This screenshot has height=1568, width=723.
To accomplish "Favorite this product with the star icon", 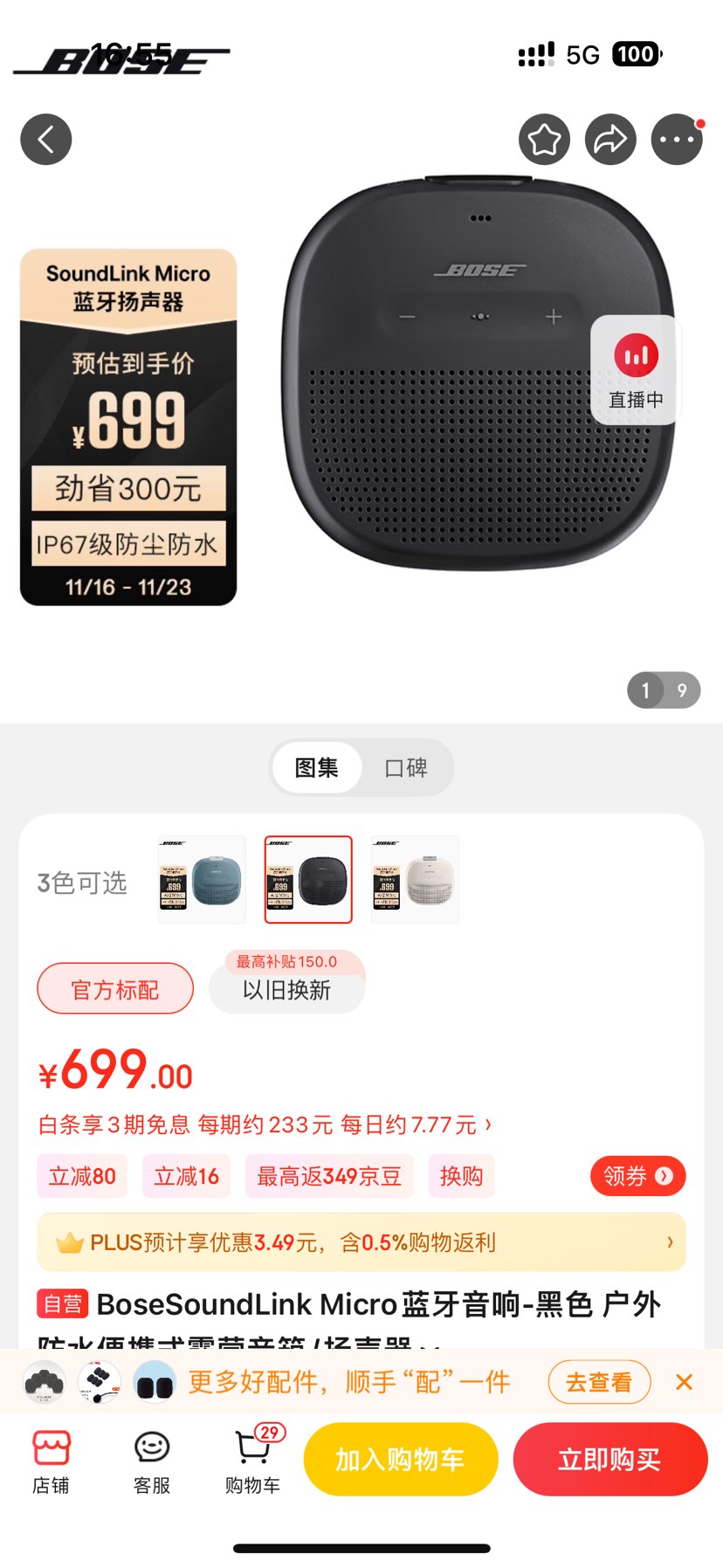I will 544,140.
